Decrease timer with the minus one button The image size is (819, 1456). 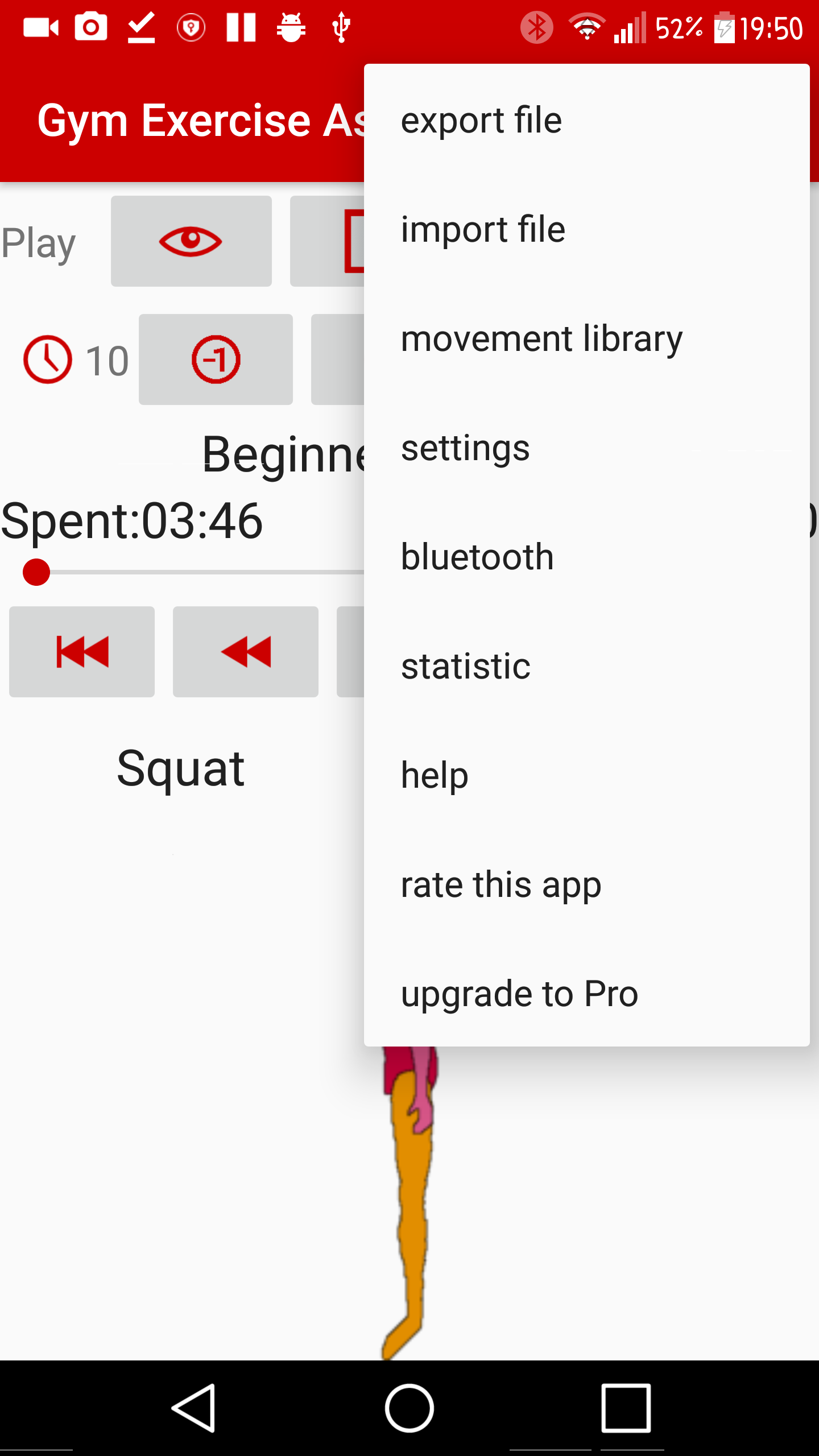[216, 359]
